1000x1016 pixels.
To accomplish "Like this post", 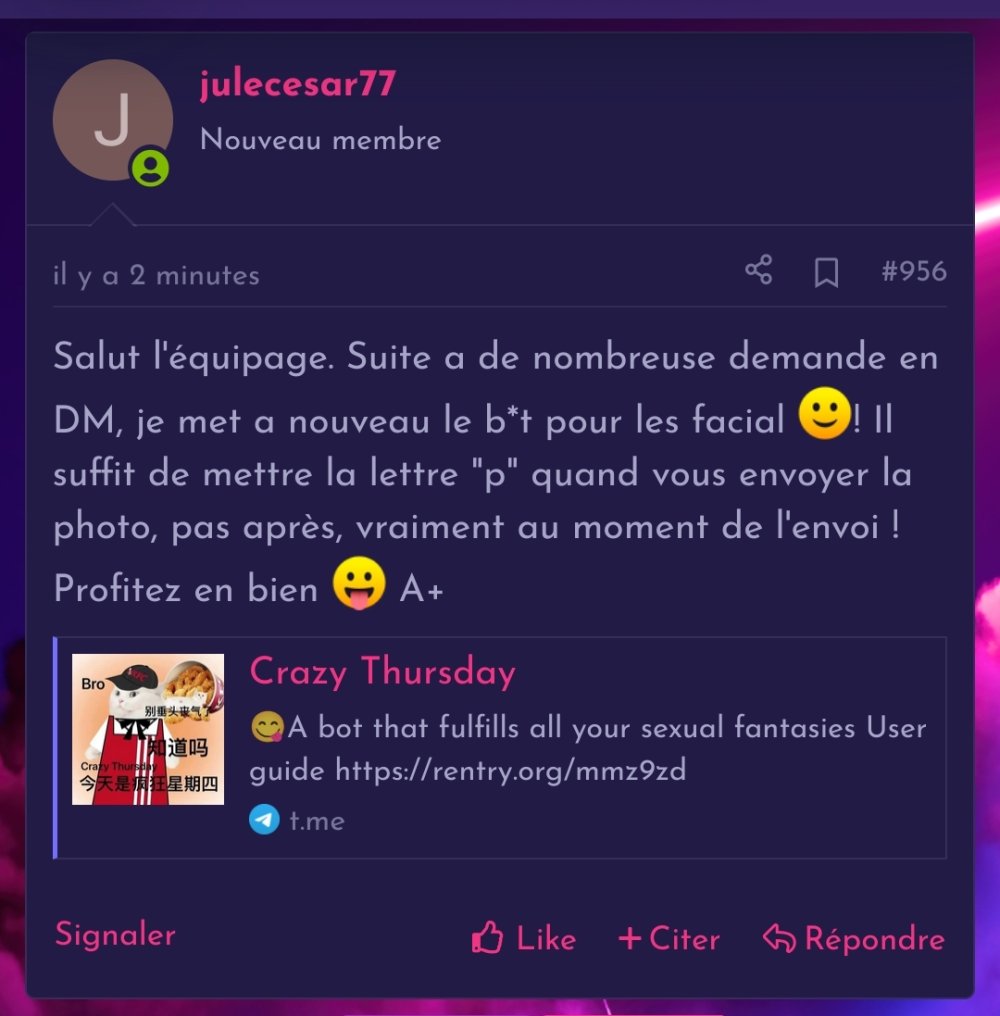I will (524, 939).
